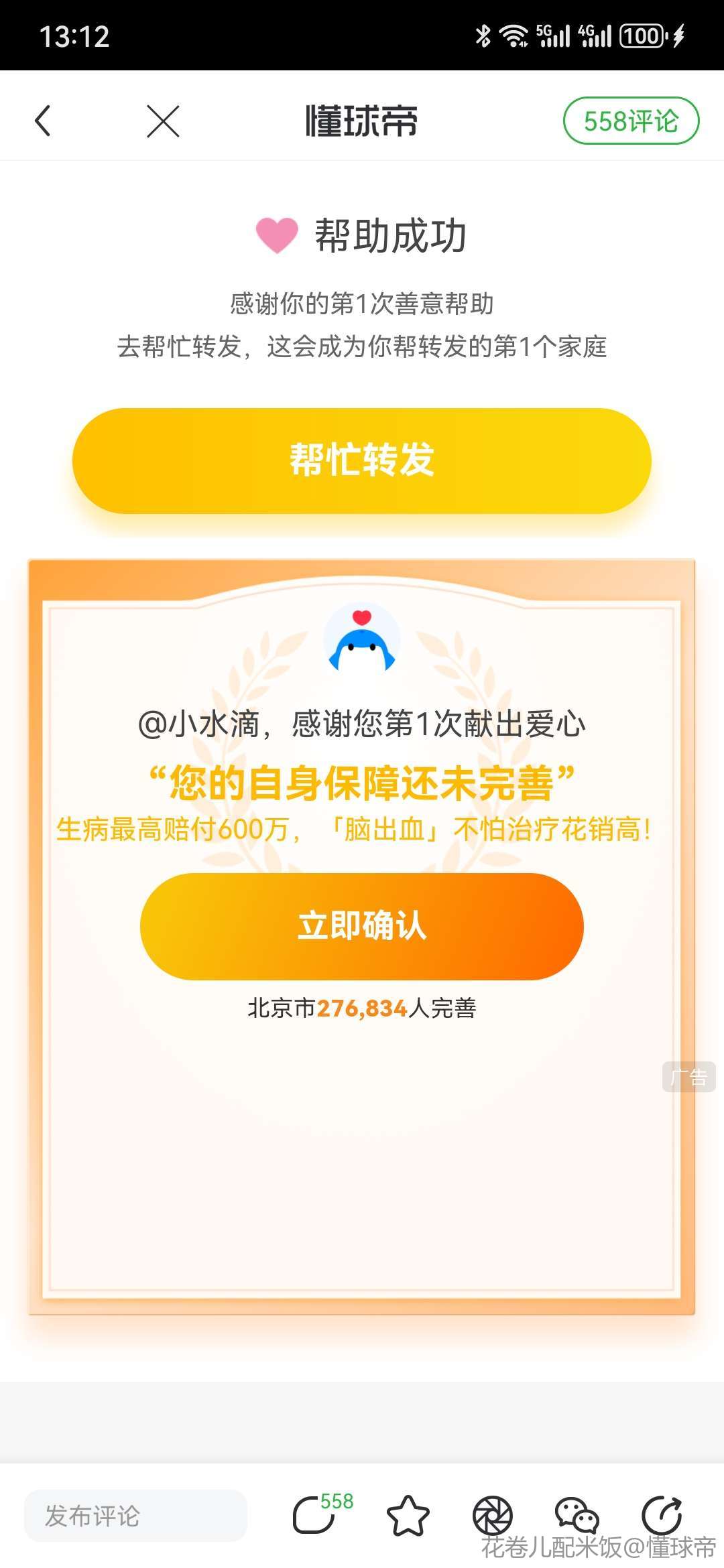Favorite this page with the star icon
Screen dimensions: 724x1568
point(408,1516)
